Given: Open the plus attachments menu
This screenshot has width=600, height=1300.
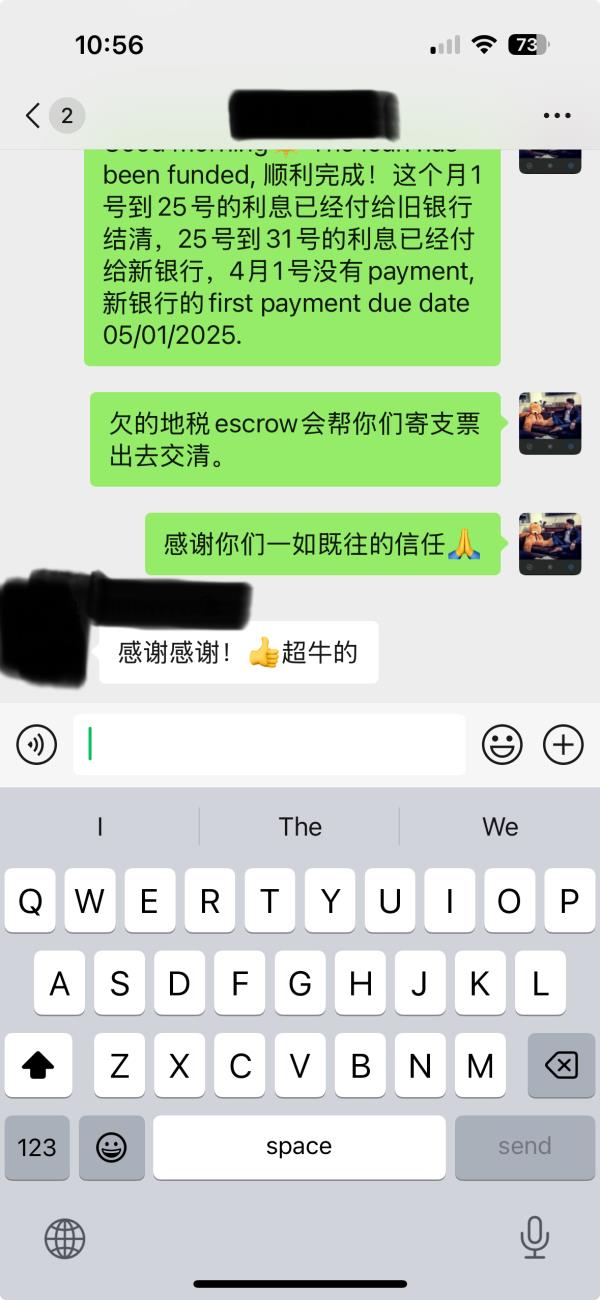Looking at the screenshot, I should click(563, 744).
